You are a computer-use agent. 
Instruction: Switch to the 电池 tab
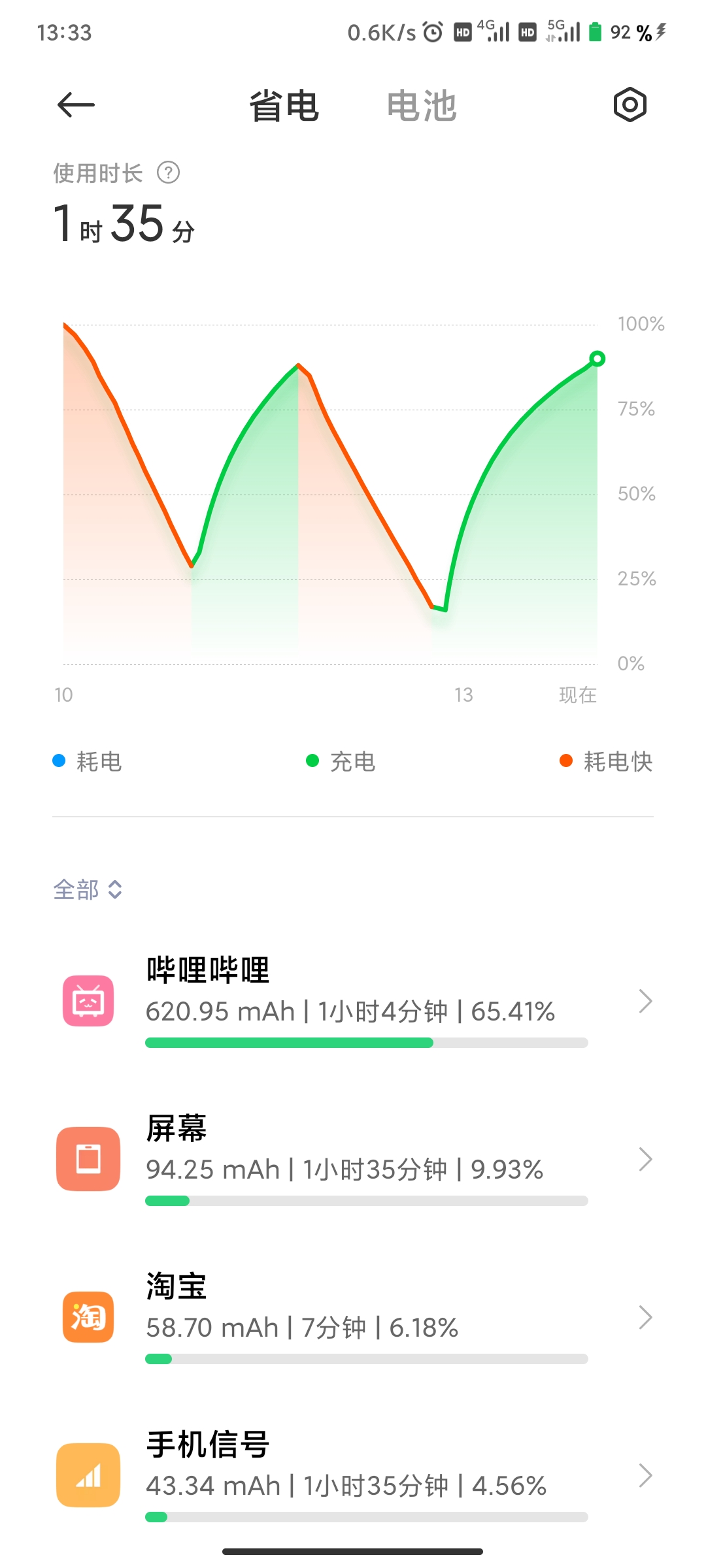(421, 106)
